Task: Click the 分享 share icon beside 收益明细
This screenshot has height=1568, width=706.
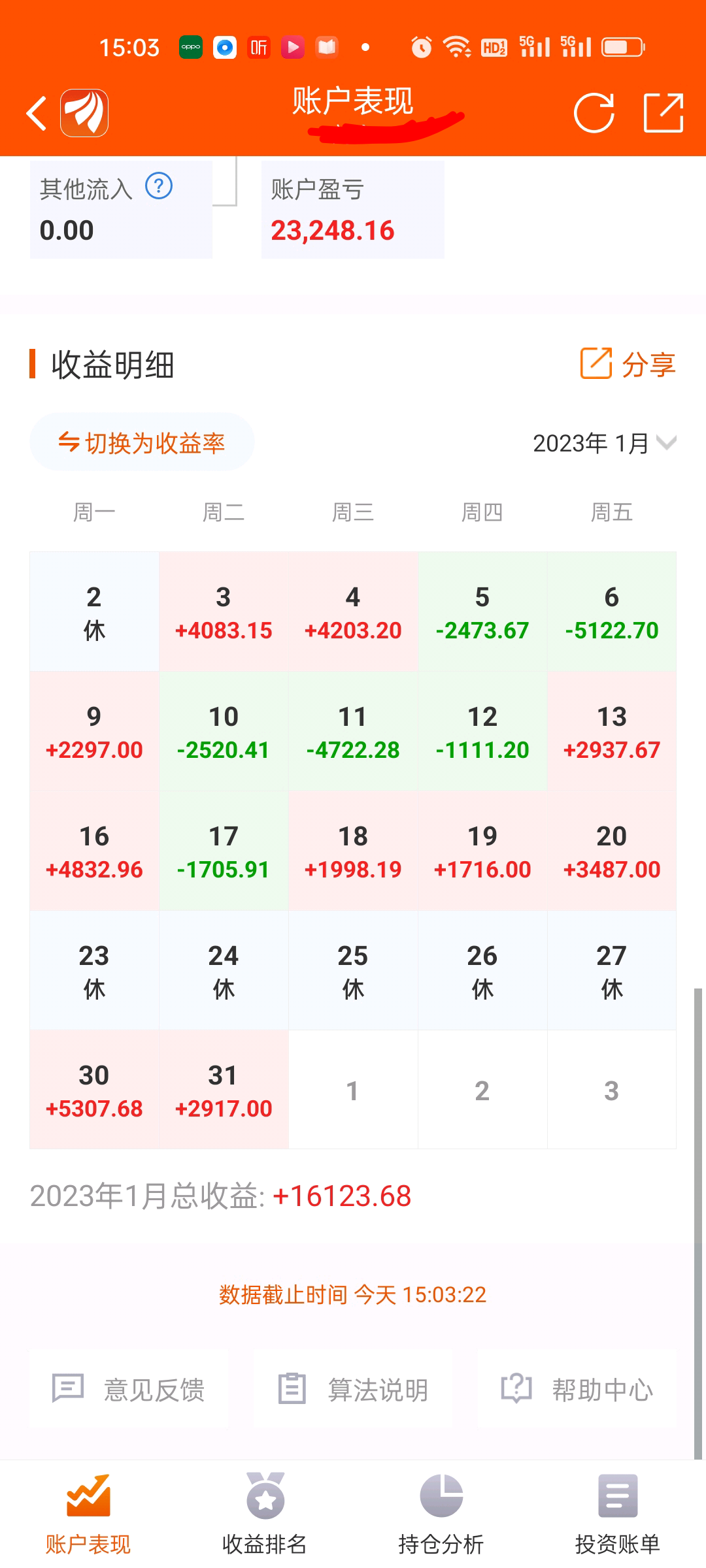Action: pyautogui.click(x=596, y=364)
